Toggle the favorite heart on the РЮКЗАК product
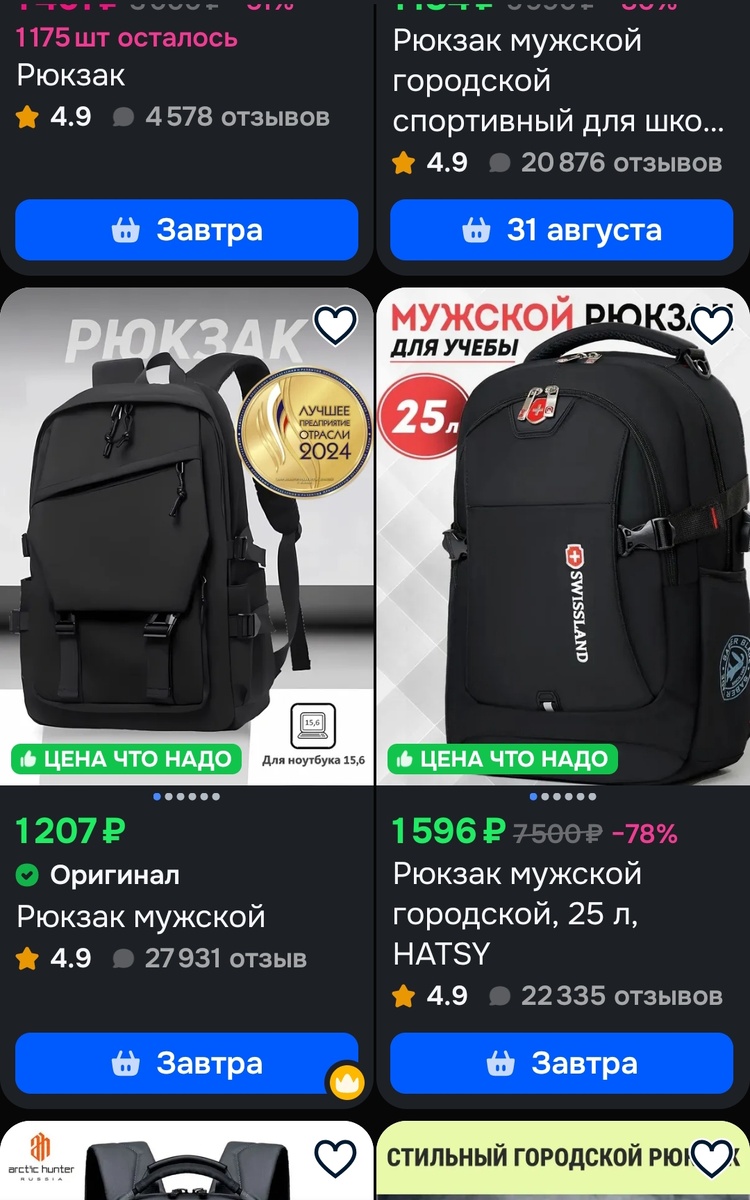Viewport: 750px width, 1200px height. (x=335, y=327)
